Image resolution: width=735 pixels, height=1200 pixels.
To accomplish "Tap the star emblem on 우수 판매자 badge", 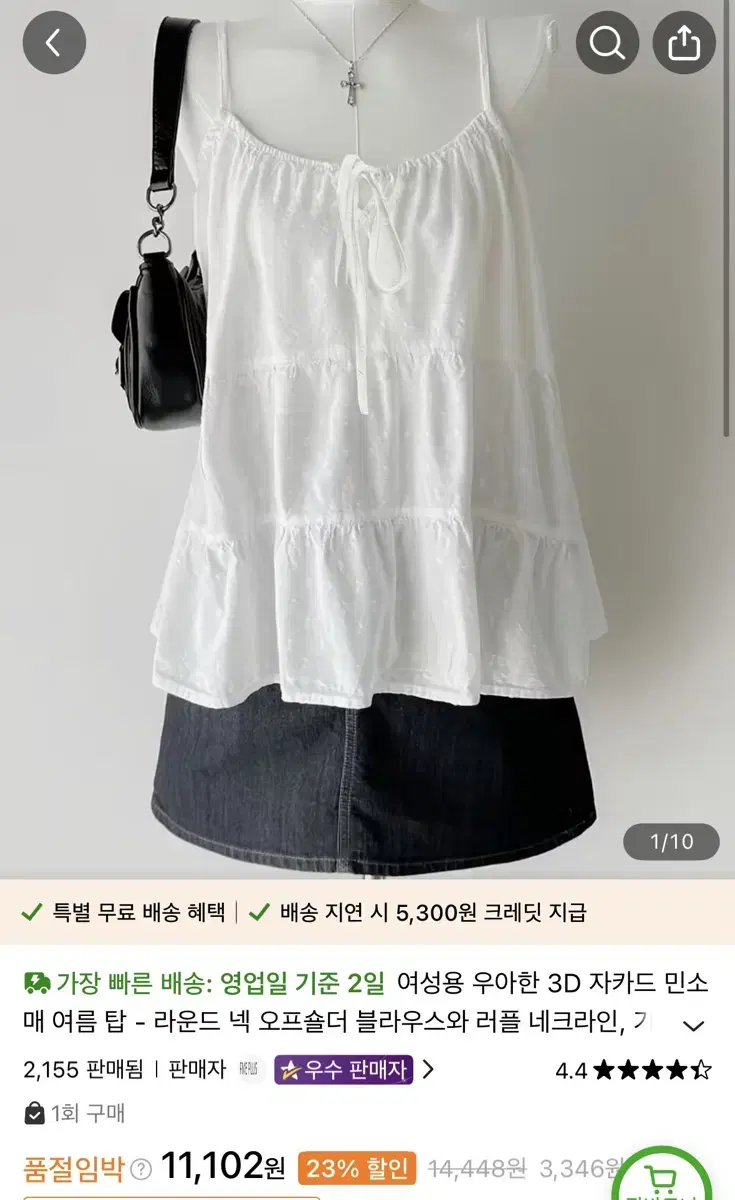I will click(x=291, y=1069).
